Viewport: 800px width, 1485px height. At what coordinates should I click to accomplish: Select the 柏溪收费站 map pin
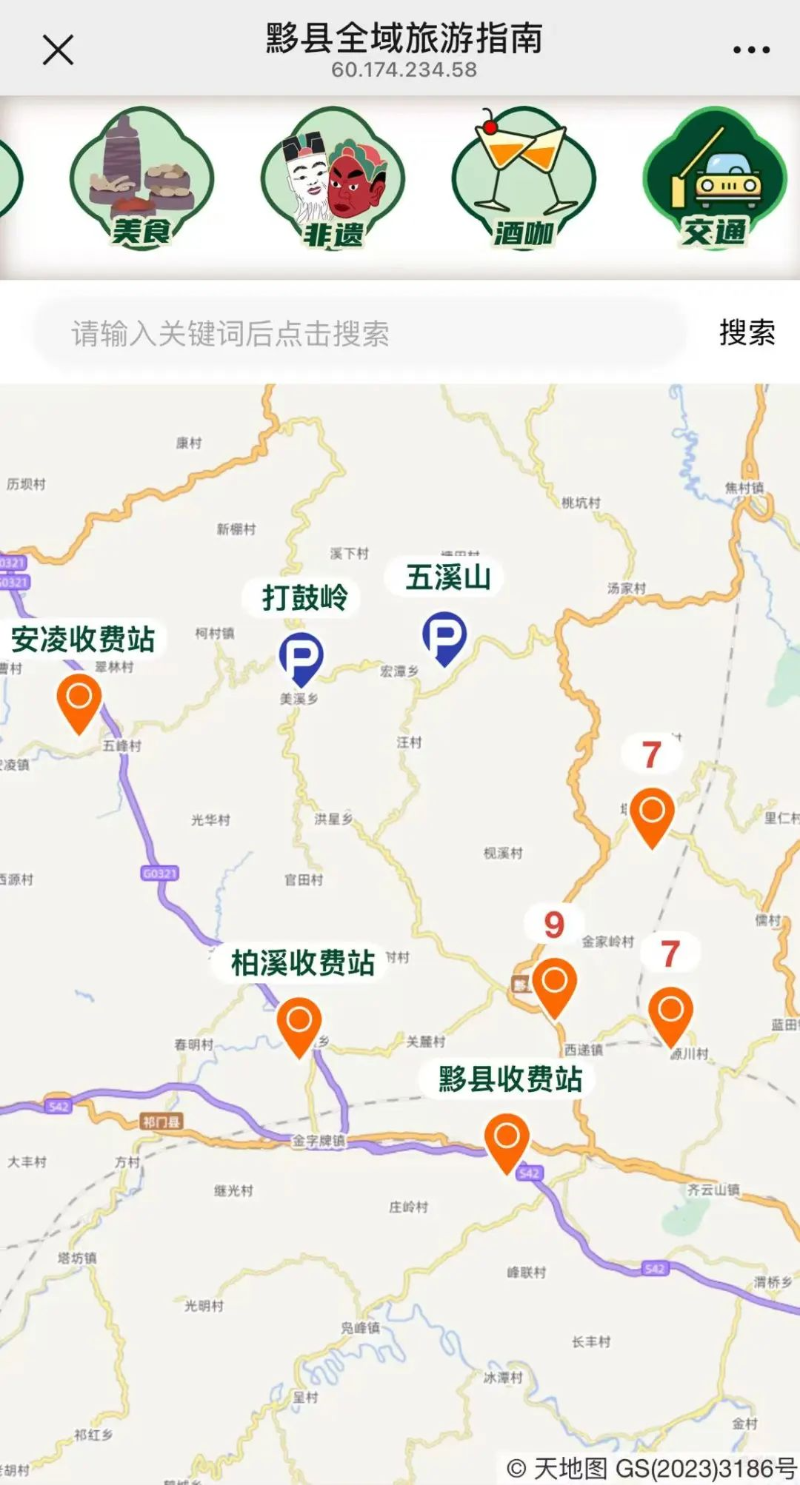[299, 1023]
